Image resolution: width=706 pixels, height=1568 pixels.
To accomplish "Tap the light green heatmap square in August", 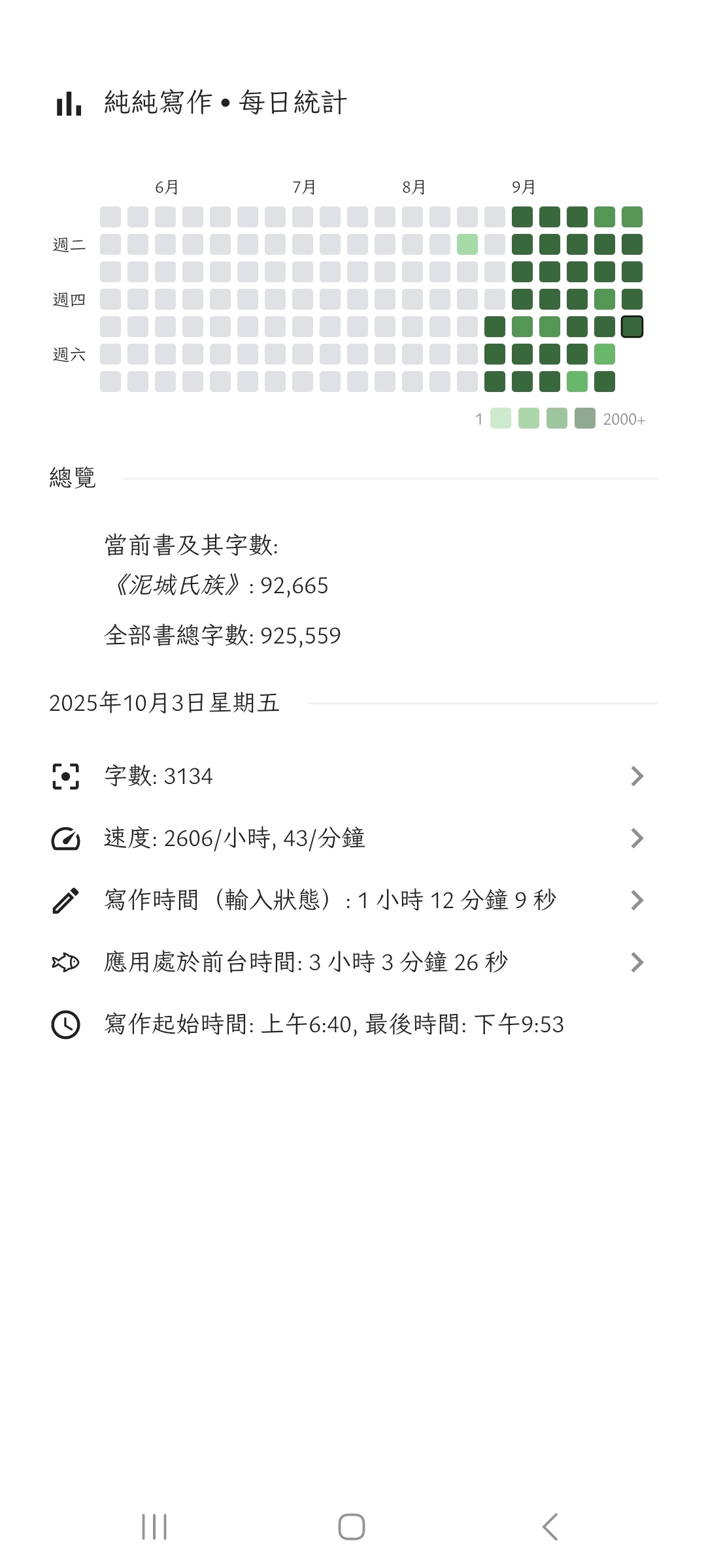I will pos(467,244).
